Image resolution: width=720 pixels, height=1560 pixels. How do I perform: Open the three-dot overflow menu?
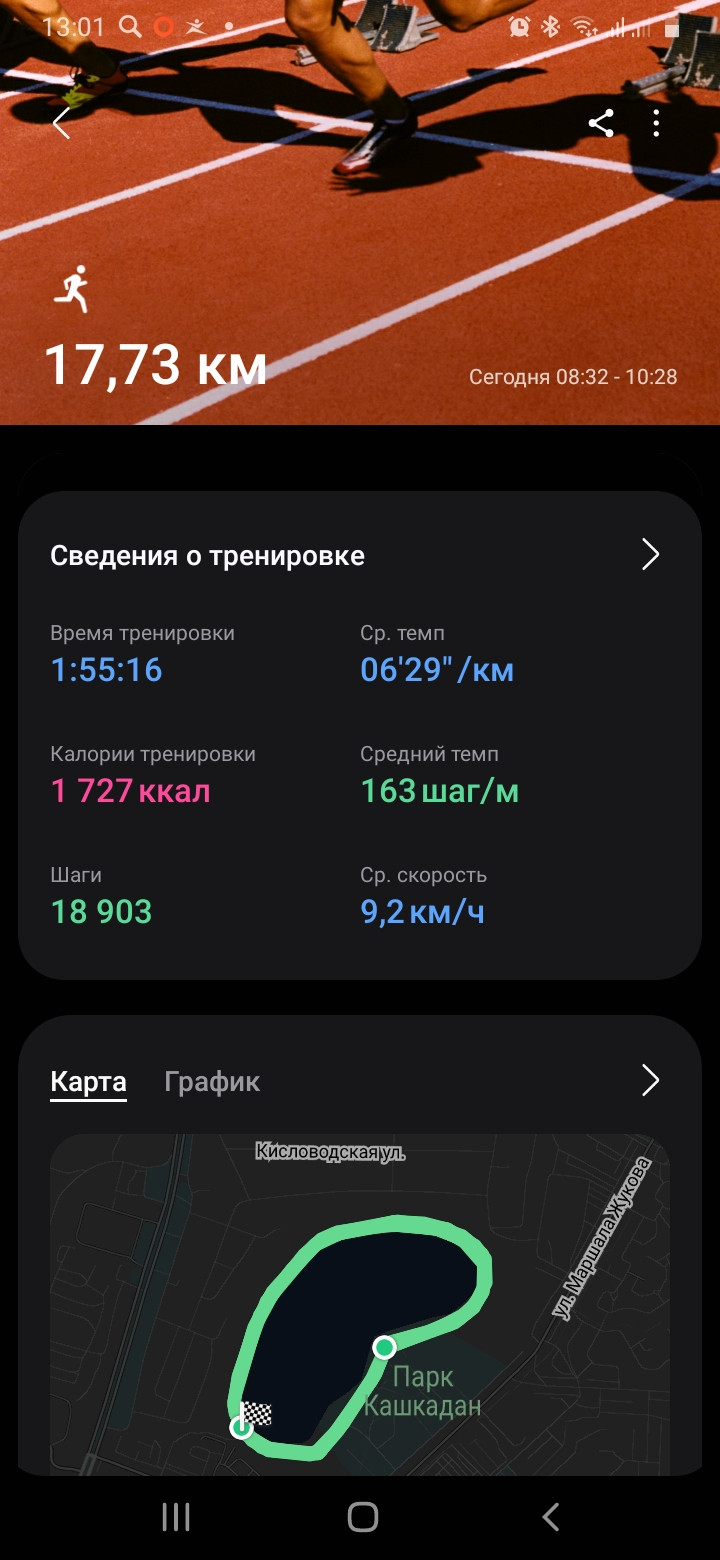(x=657, y=123)
